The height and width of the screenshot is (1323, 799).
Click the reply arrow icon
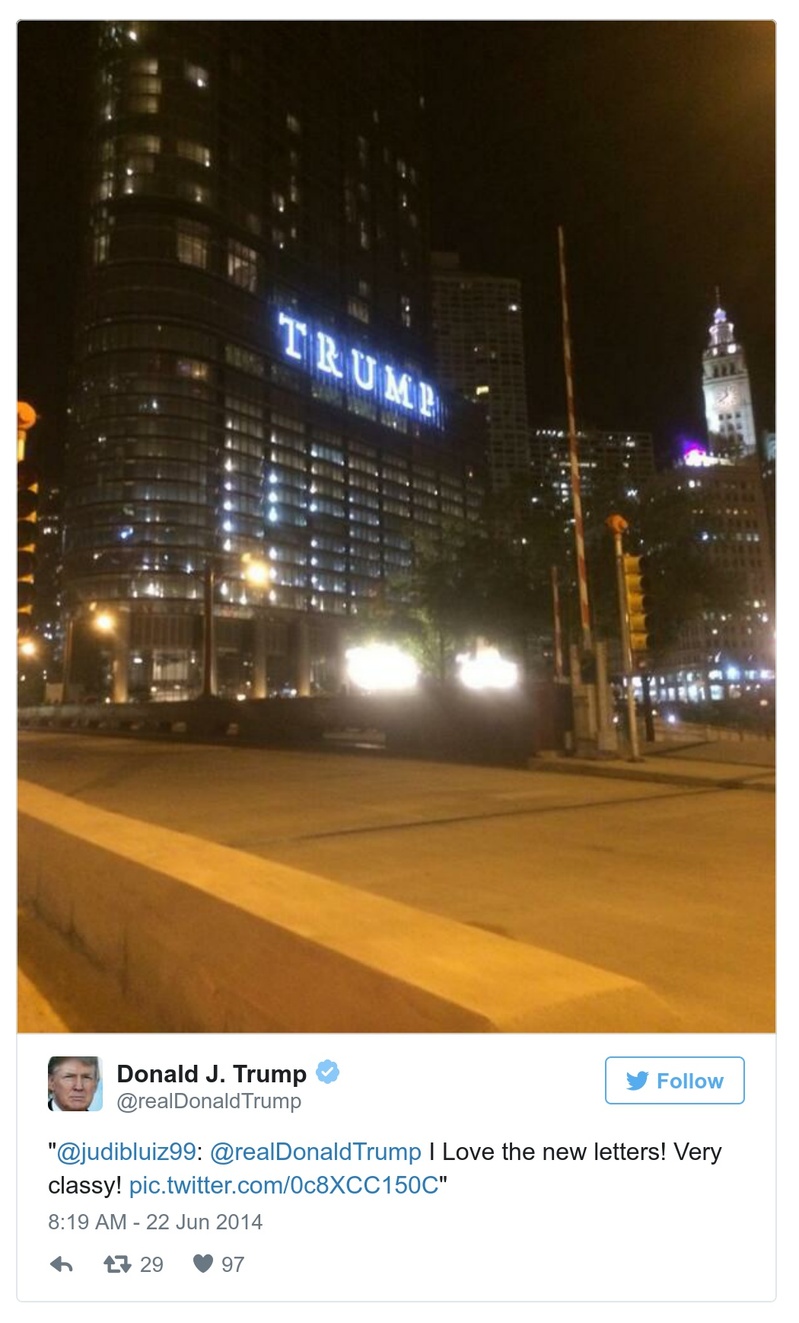pyautogui.click(x=63, y=1264)
